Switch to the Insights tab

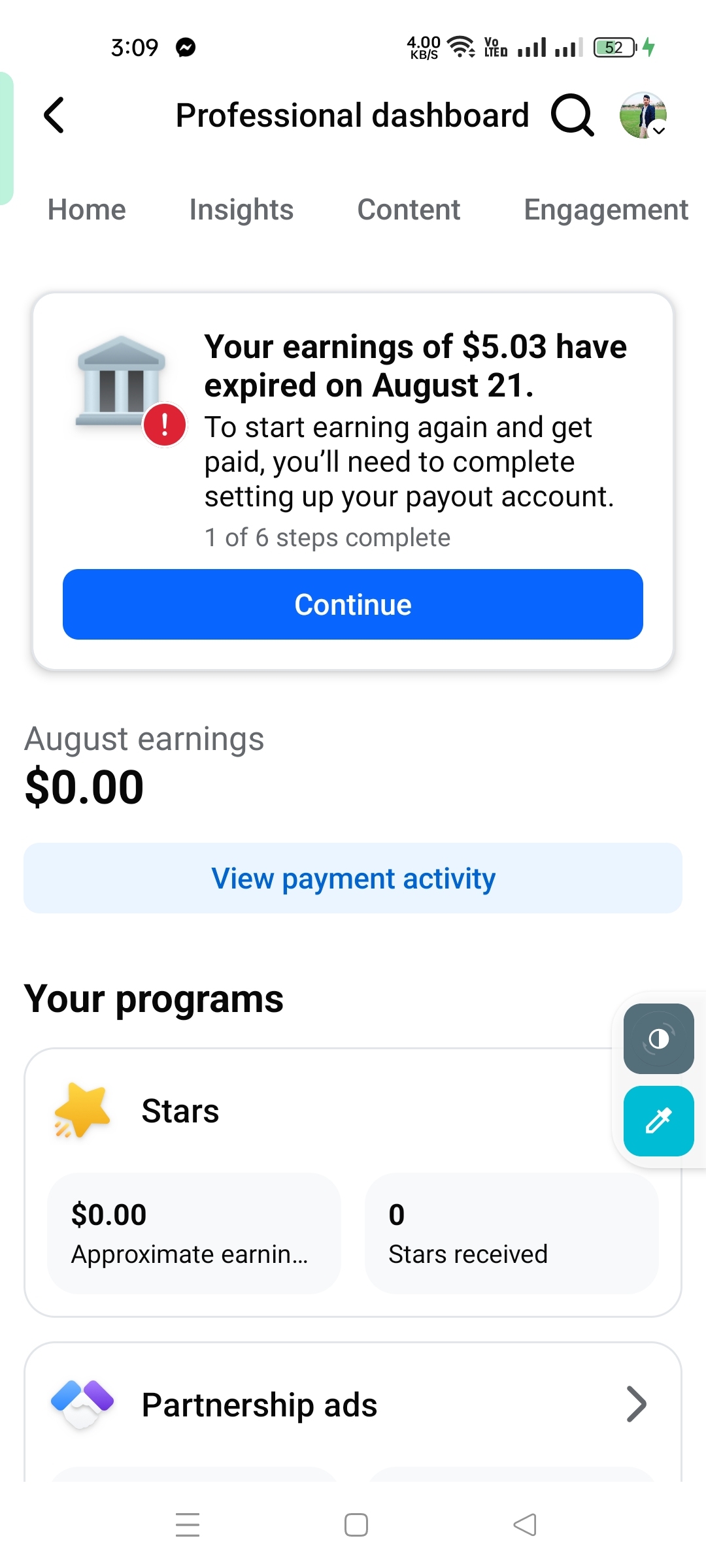241,210
